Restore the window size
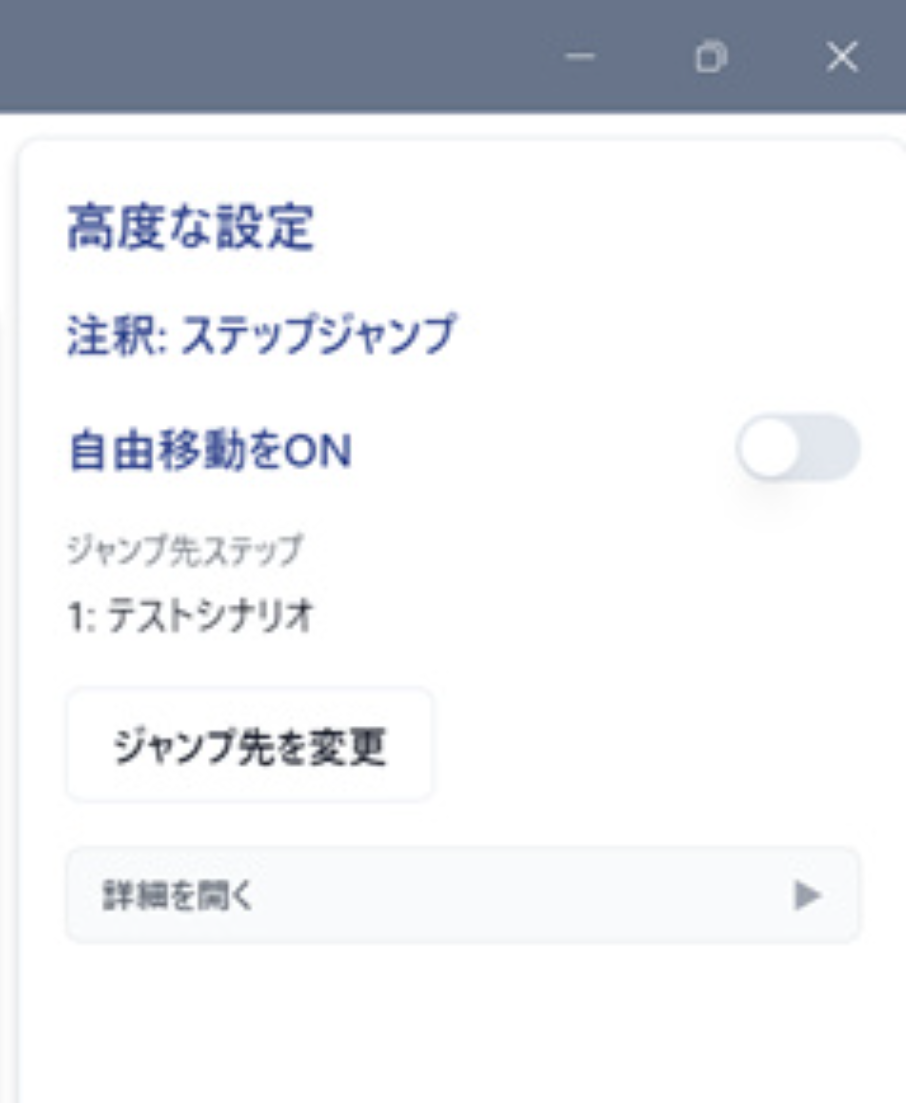 pos(711,57)
